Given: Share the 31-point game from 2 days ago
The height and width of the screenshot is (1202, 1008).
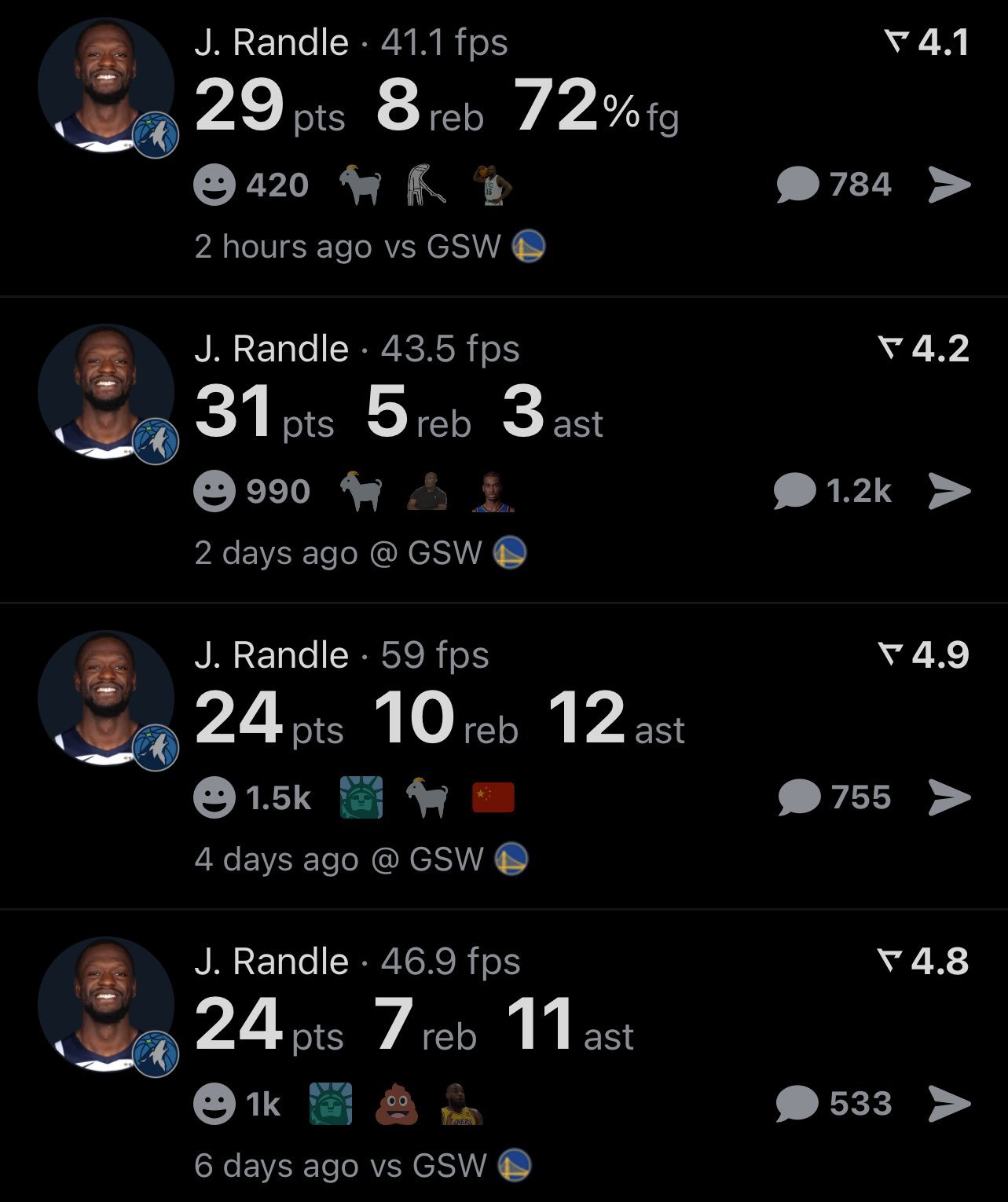Looking at the screenshot, I should pyautogui.click(x=949, y=492).
